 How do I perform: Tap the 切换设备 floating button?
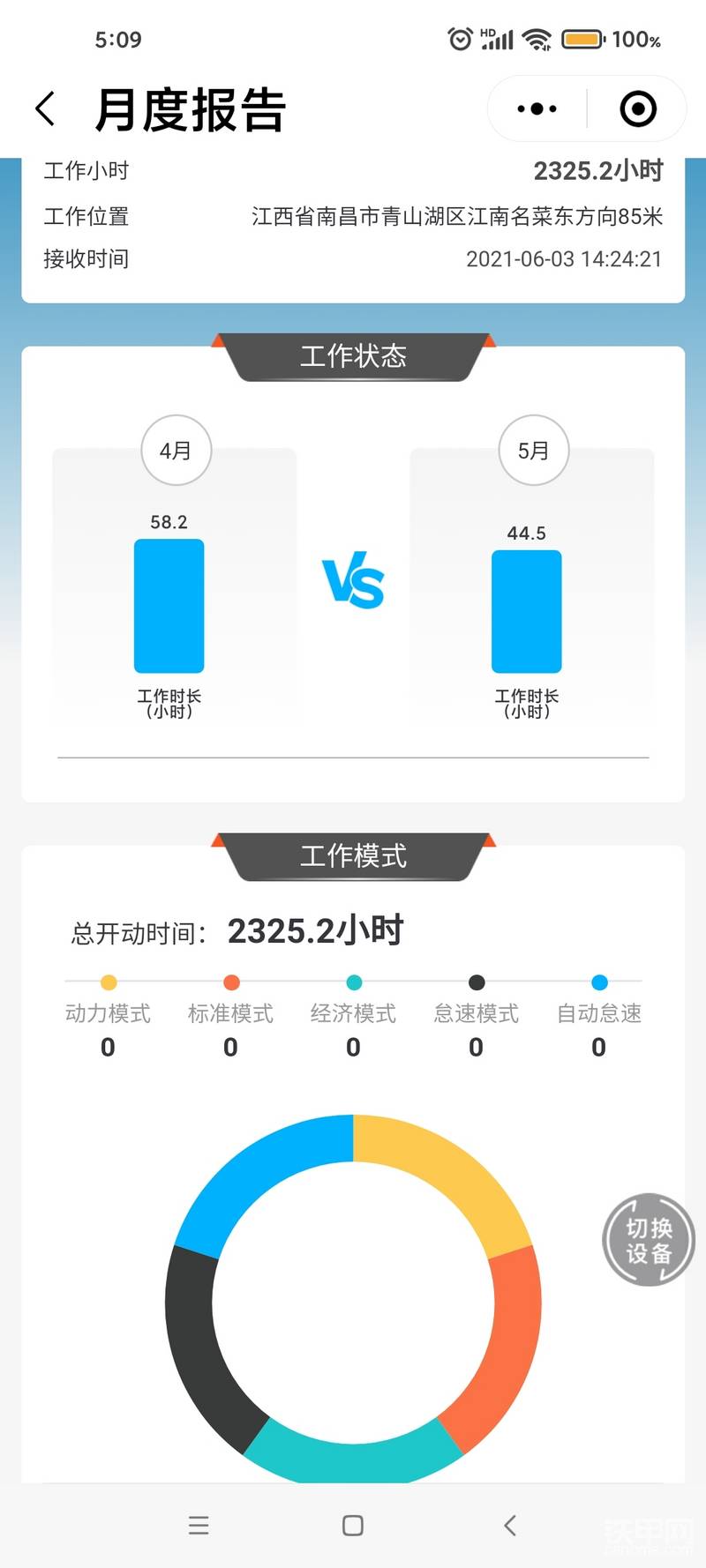(649, 1240)
